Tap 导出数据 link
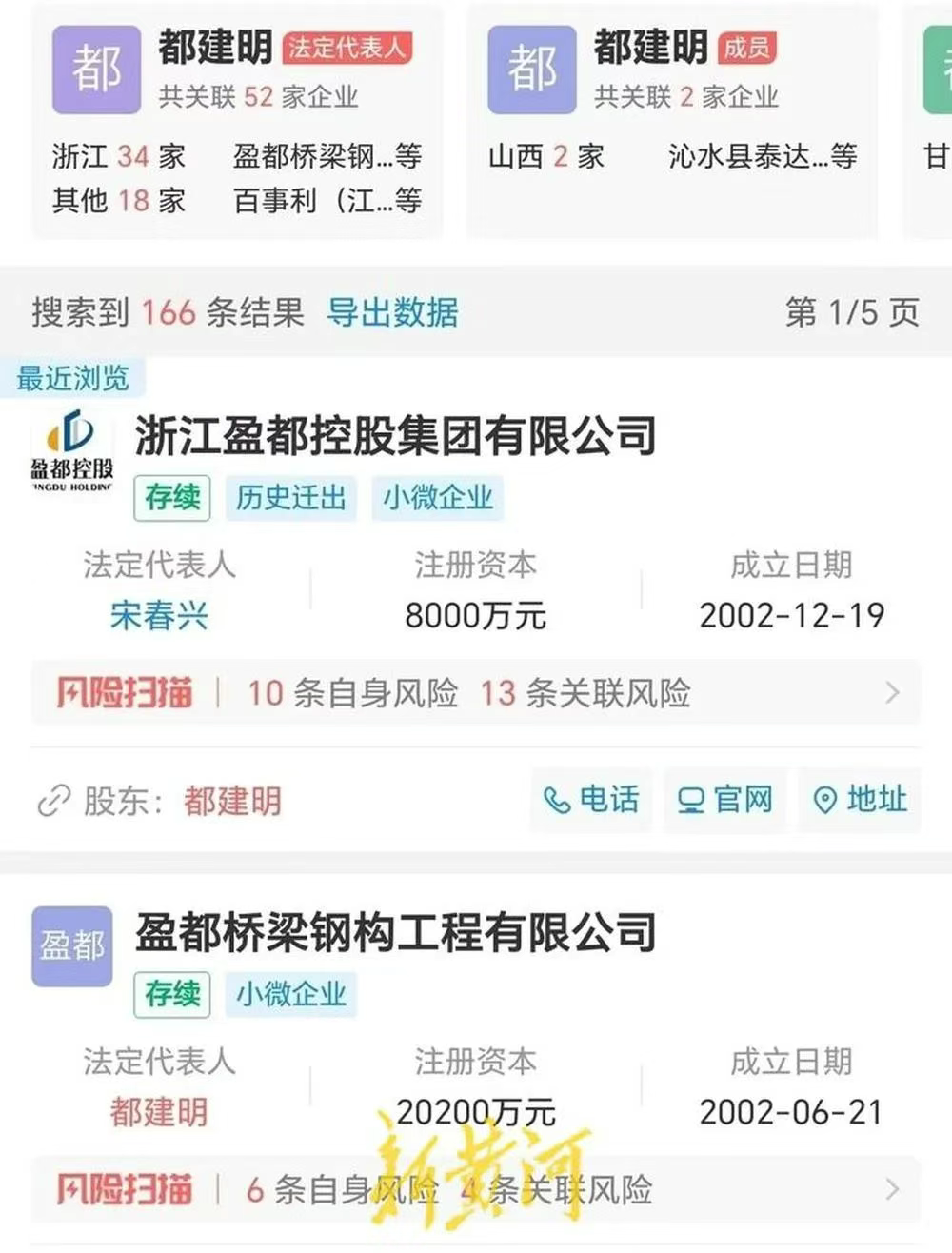The height and width of the screenshot is (1253, 952). [392, 312]
